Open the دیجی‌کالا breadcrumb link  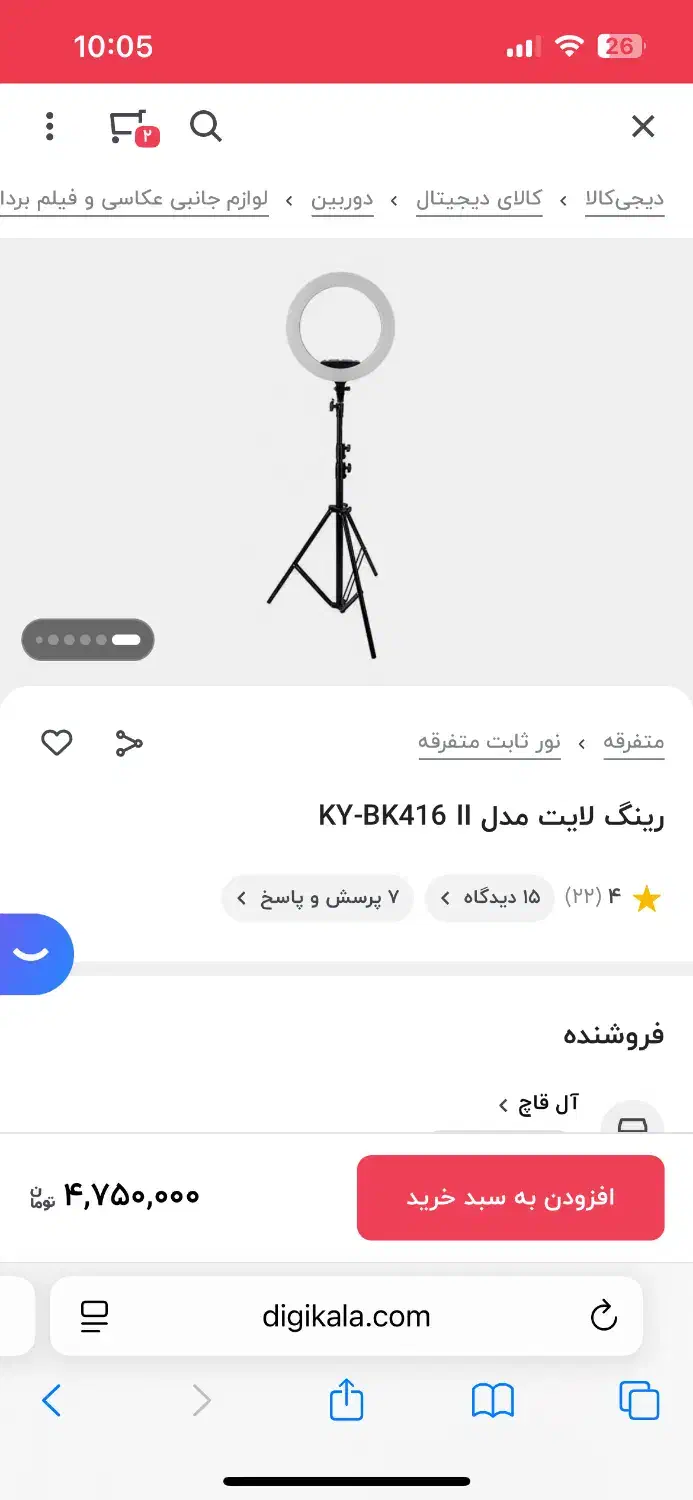625,199
